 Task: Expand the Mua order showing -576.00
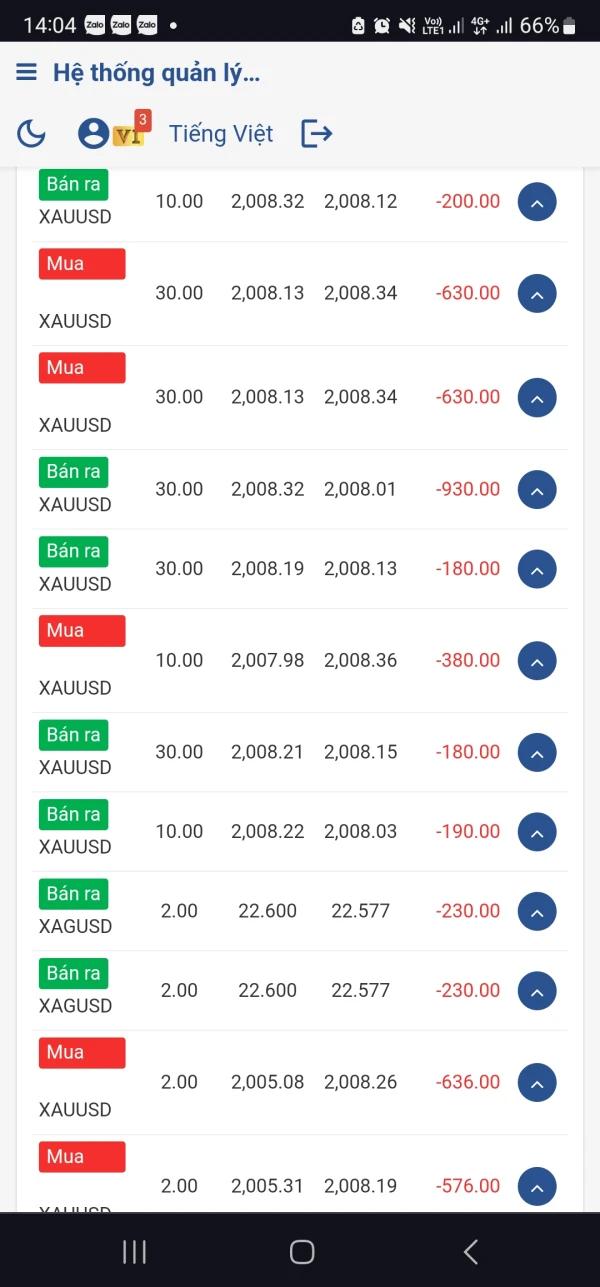pyautogui.click(x=537, y=1186)
